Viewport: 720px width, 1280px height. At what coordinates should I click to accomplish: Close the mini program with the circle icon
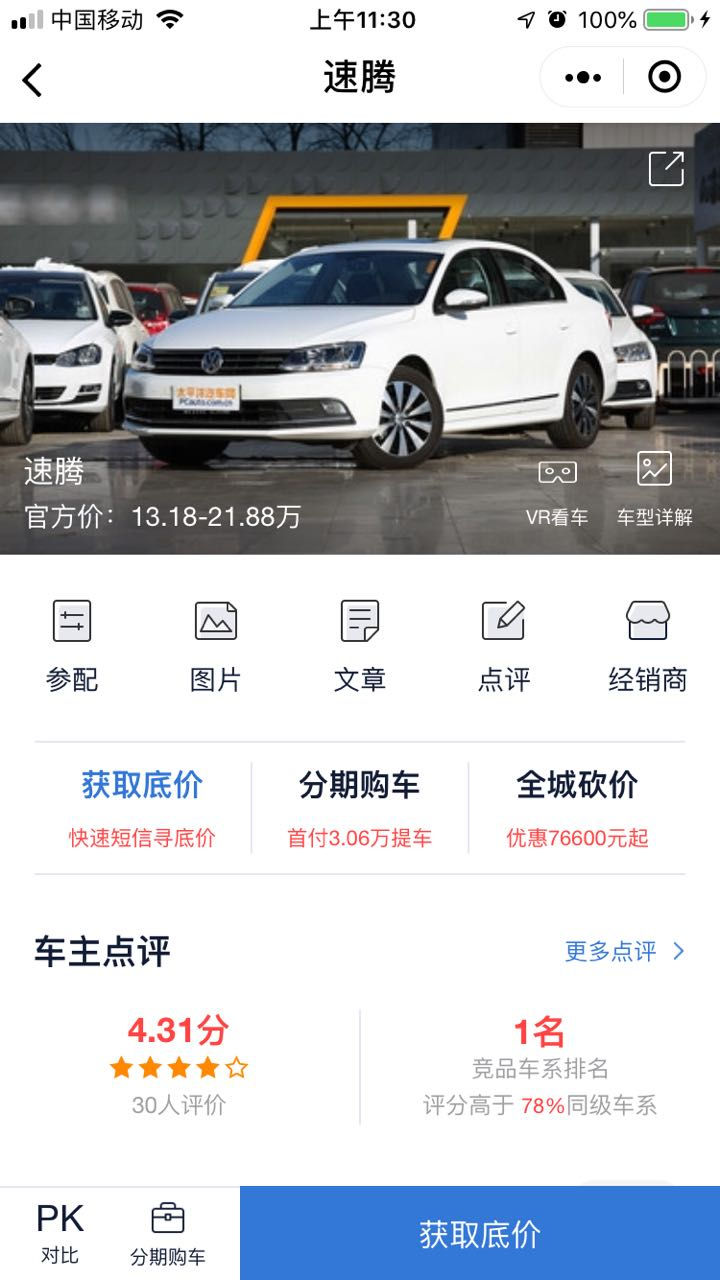tap(664, 77)
